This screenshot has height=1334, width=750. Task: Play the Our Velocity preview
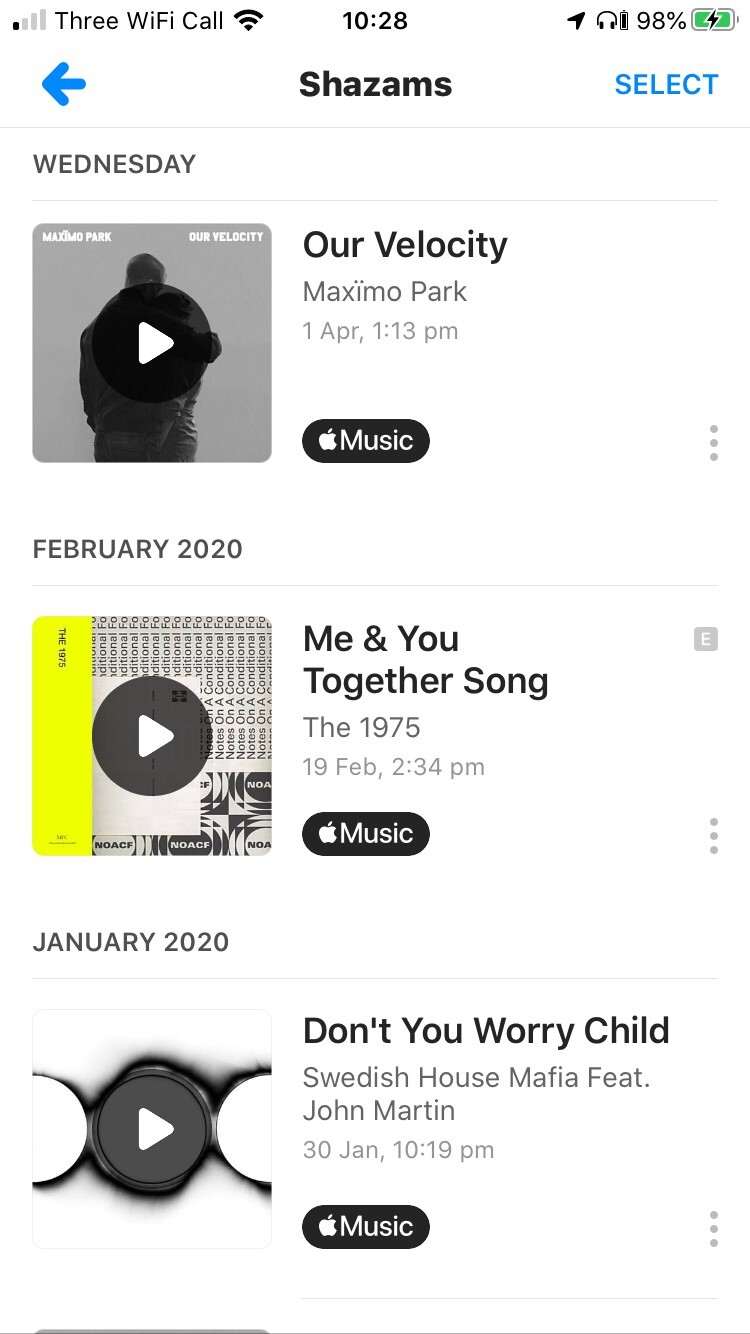tap(152, 343)
